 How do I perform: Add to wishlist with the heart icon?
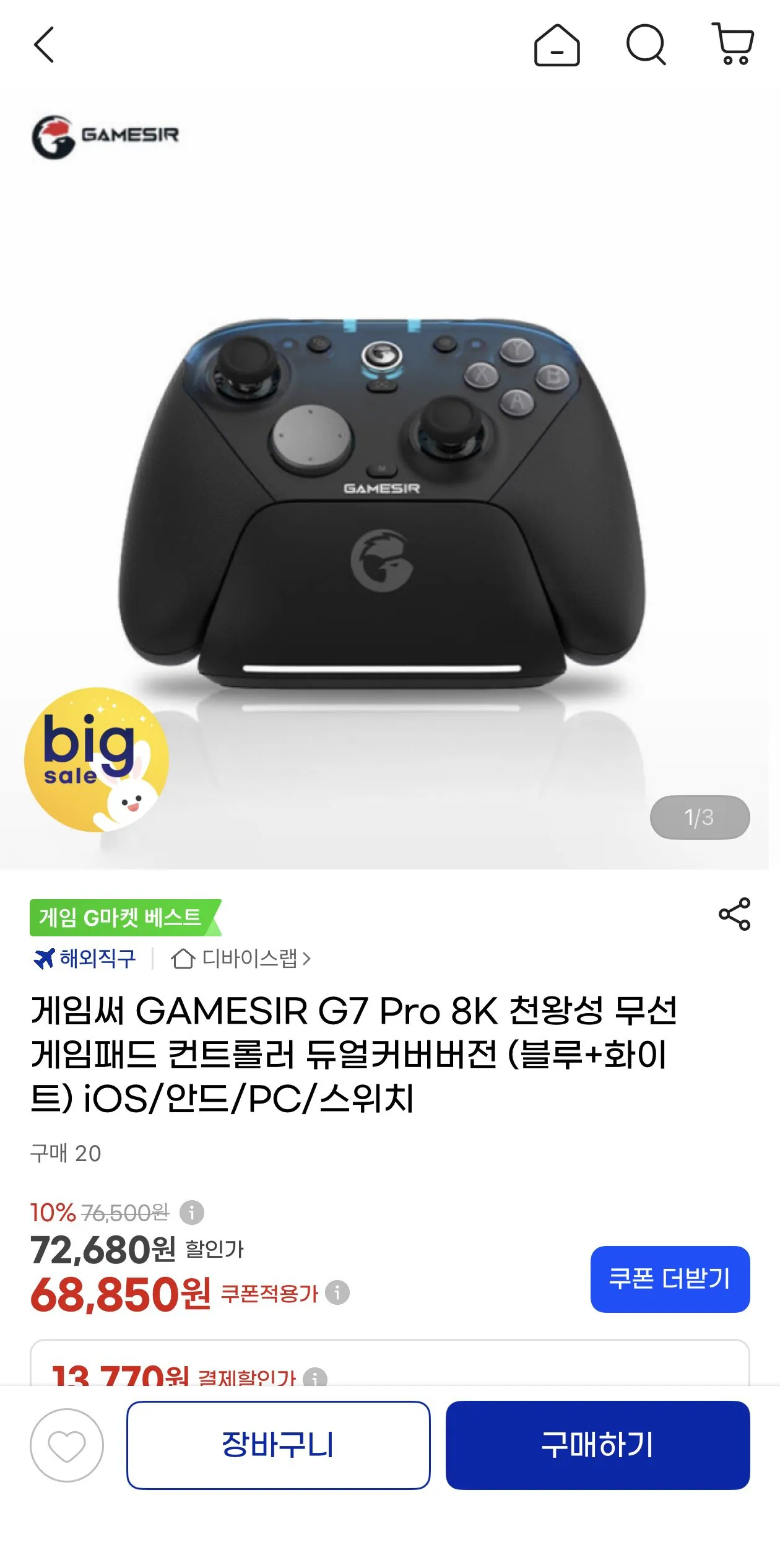pos(67,1445)
